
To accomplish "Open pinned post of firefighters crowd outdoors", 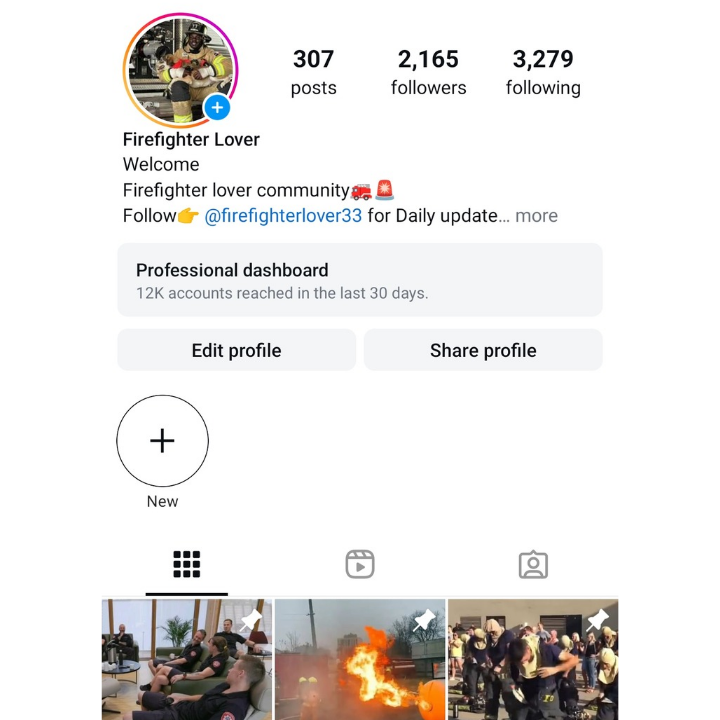I will point(533,660).
